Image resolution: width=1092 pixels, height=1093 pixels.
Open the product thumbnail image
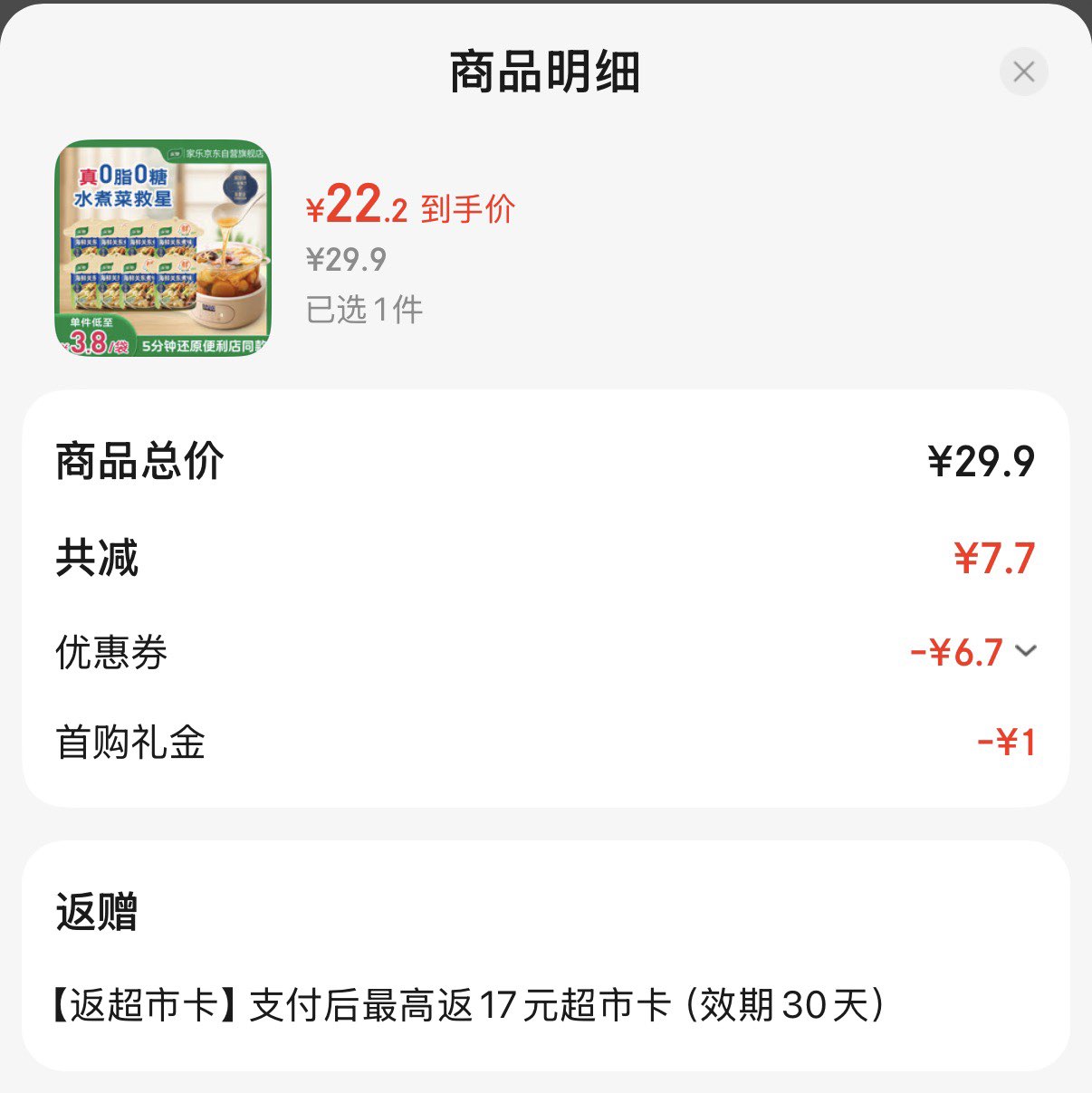pyautogui.click(x=163, y=248)
